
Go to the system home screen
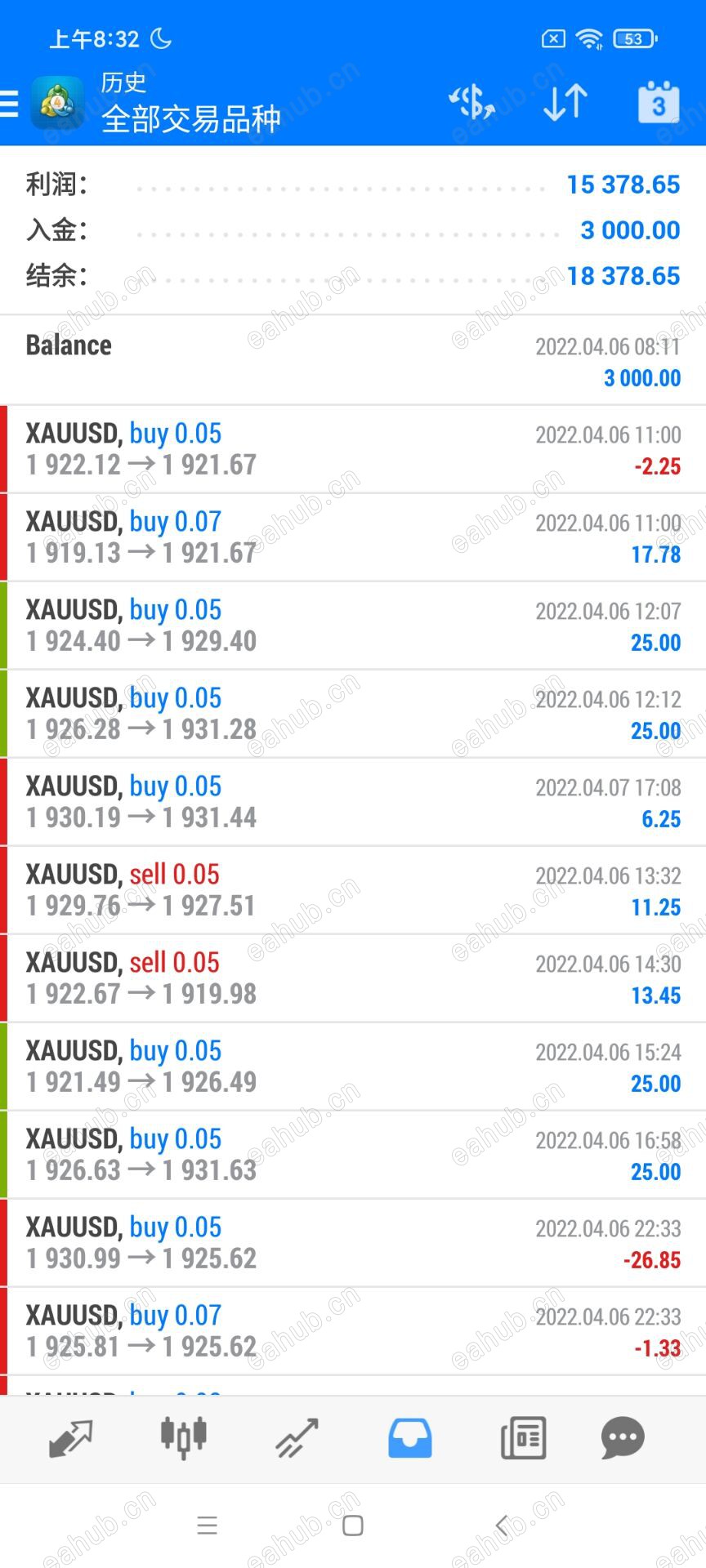(x=353, y=1525)
